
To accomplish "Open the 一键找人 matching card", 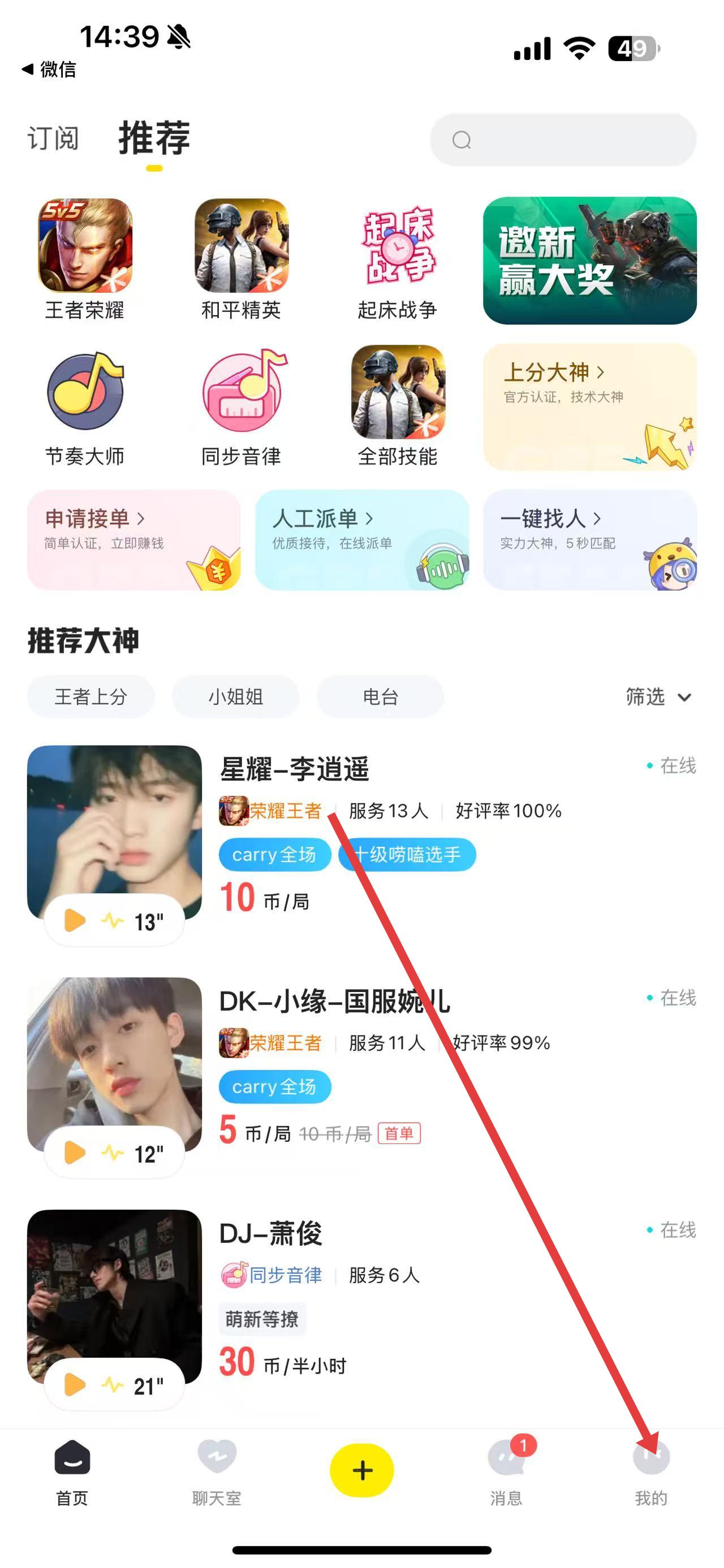I will pos(589,539).
